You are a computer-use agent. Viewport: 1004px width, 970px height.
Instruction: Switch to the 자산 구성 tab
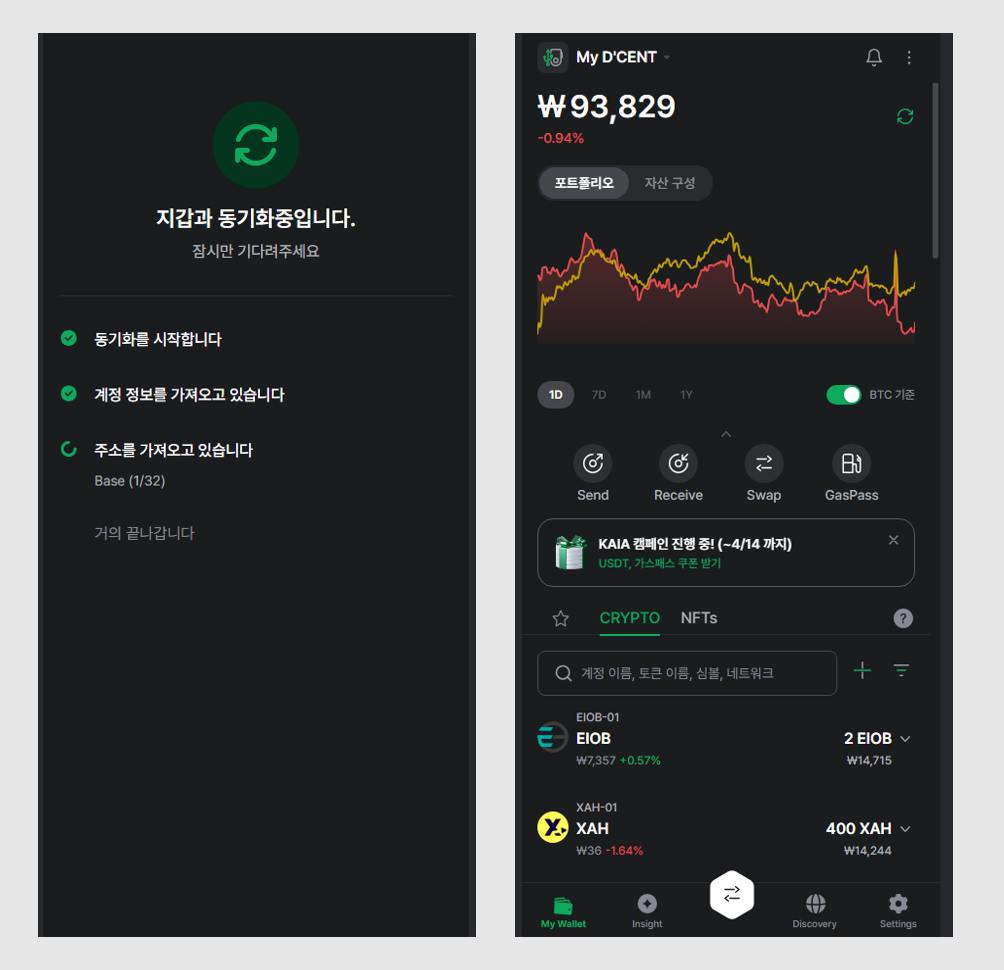point(669,183)
